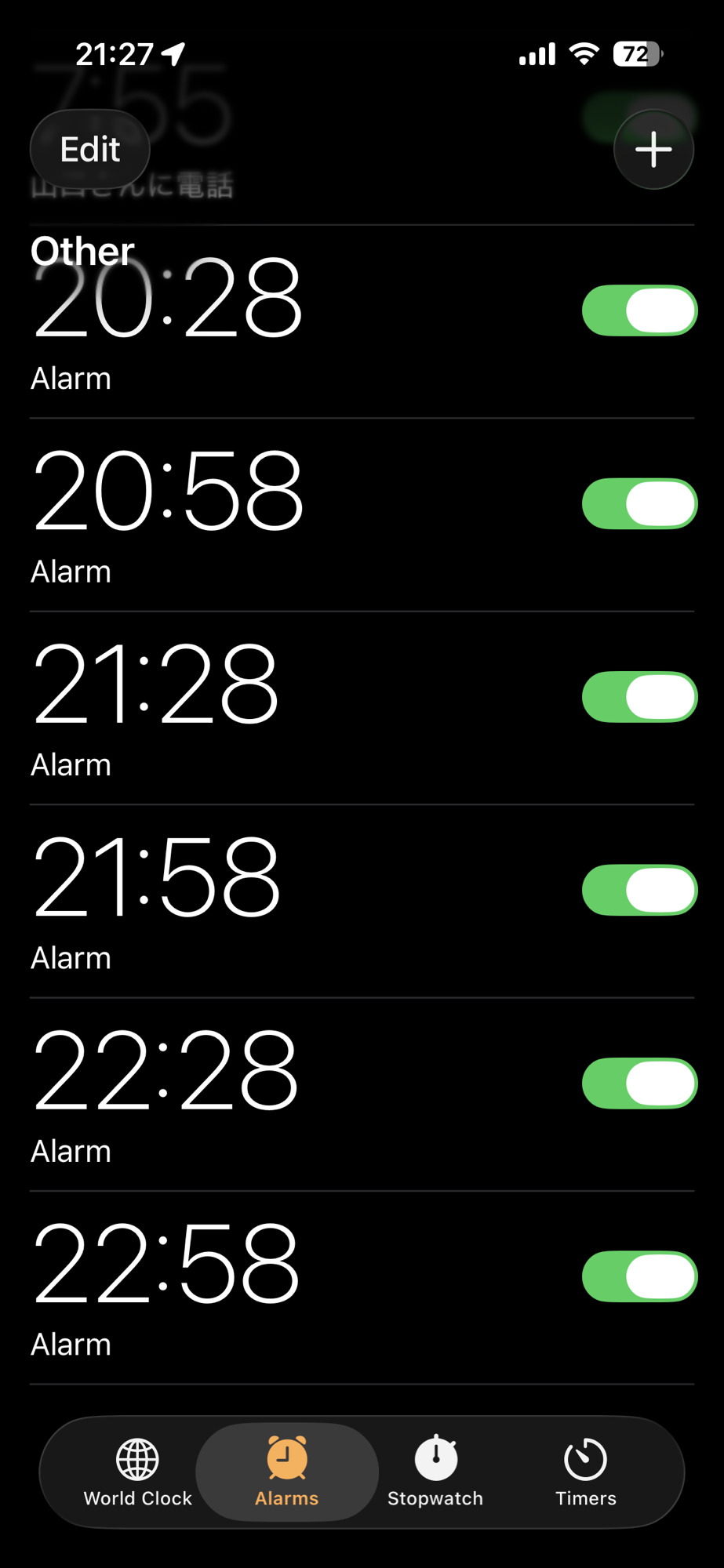This screenshot has width=724, height=1568.
Task: Tap the Edit button
Action: click(90, 149)
